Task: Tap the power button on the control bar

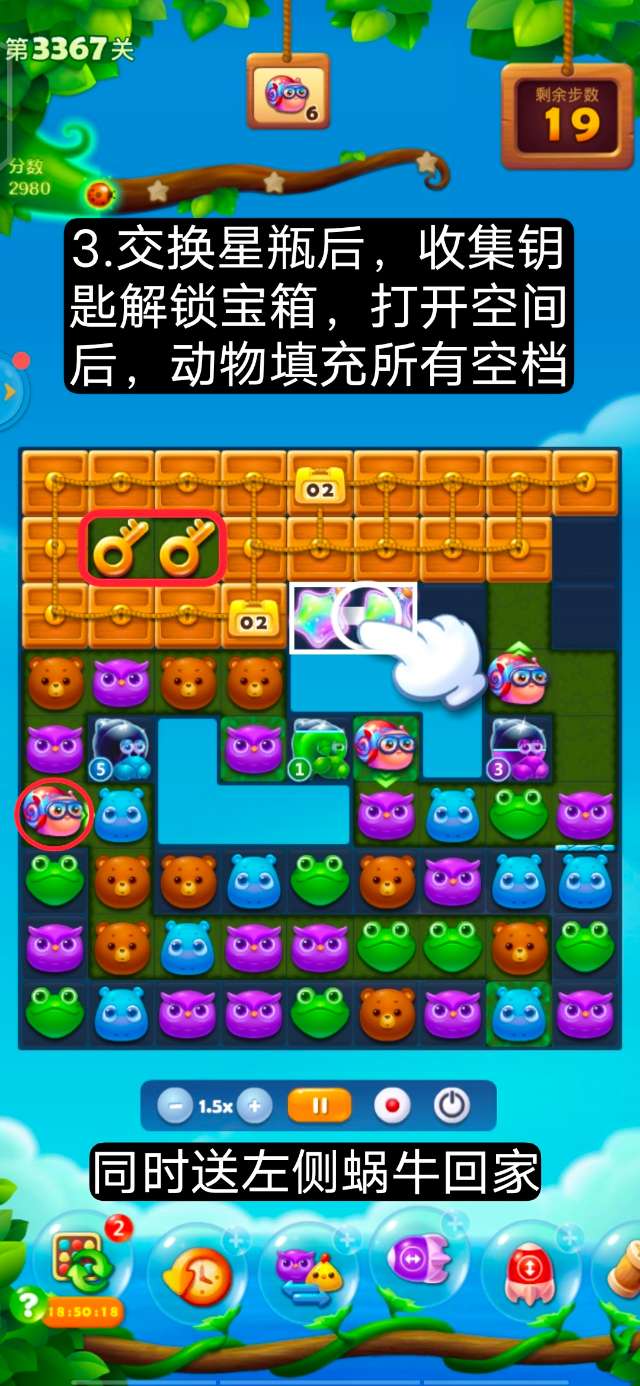Action: click(x=452, y=1106)
